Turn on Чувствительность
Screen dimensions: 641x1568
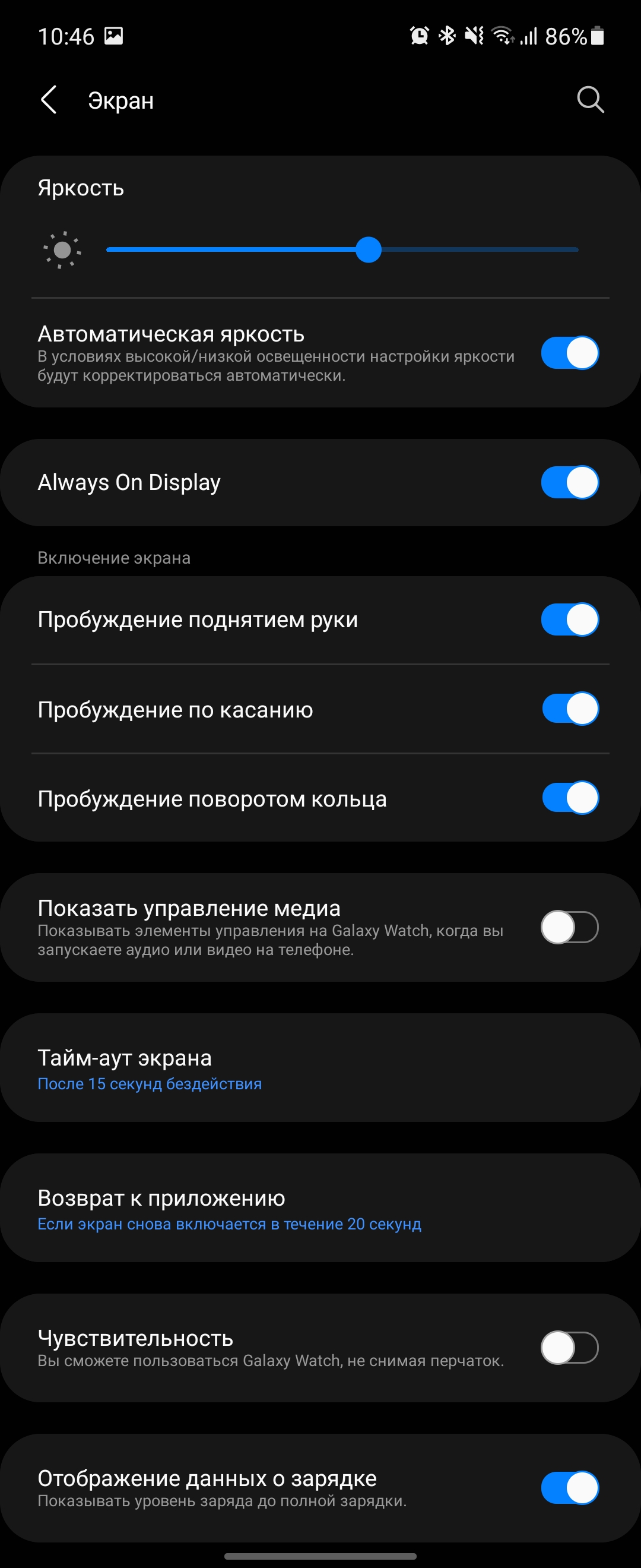(x=570, y=1348)
